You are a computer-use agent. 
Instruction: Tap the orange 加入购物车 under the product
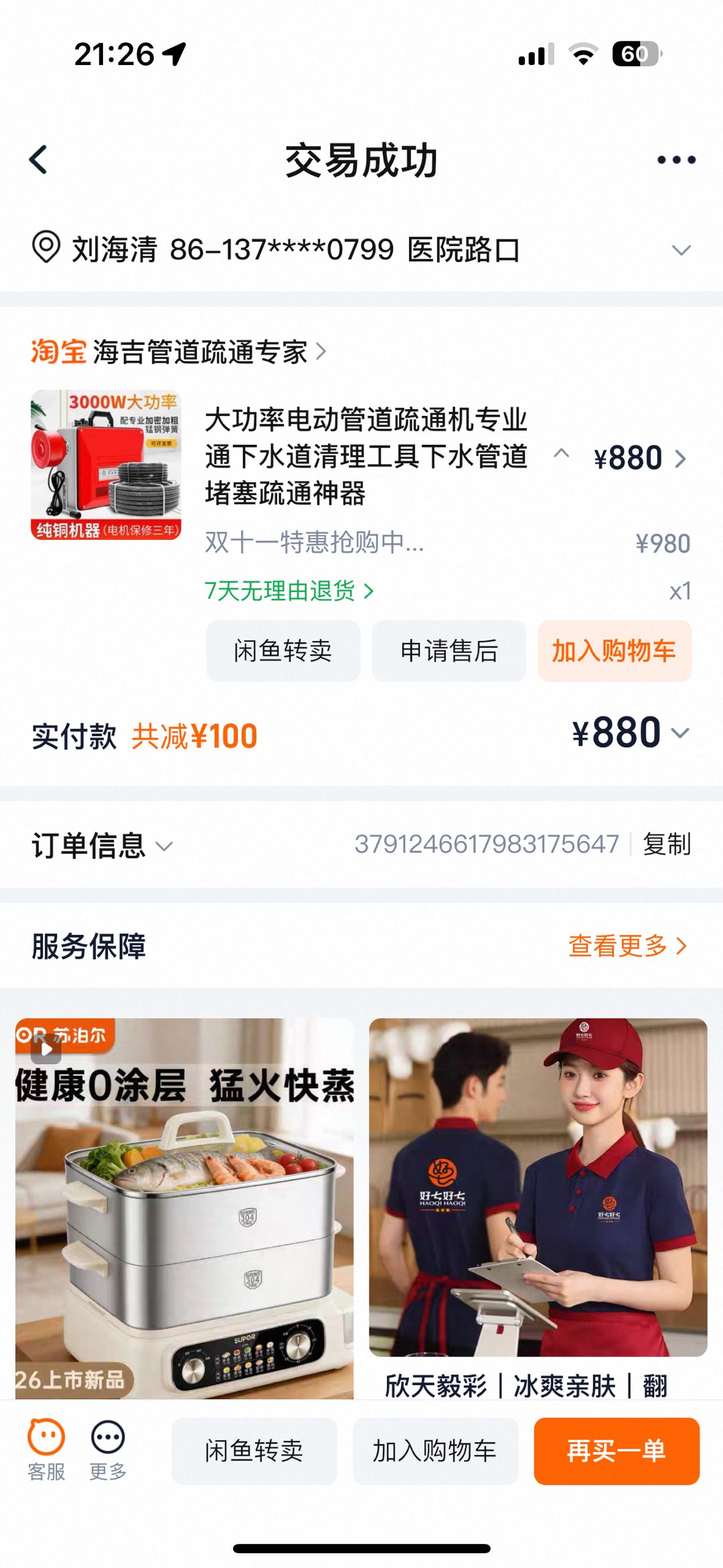[x=614, y=651]
